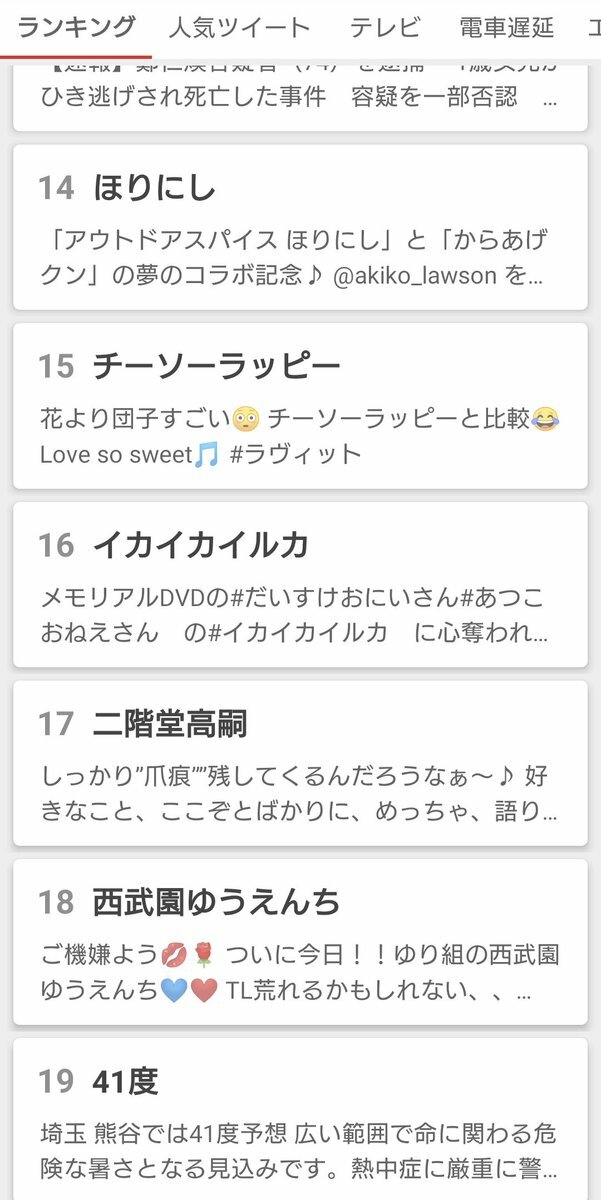Image resolution: width=601 pixels, height=1200 pixels.
Task: Open the ほりにし trend card
Action: tap(300, 227)
